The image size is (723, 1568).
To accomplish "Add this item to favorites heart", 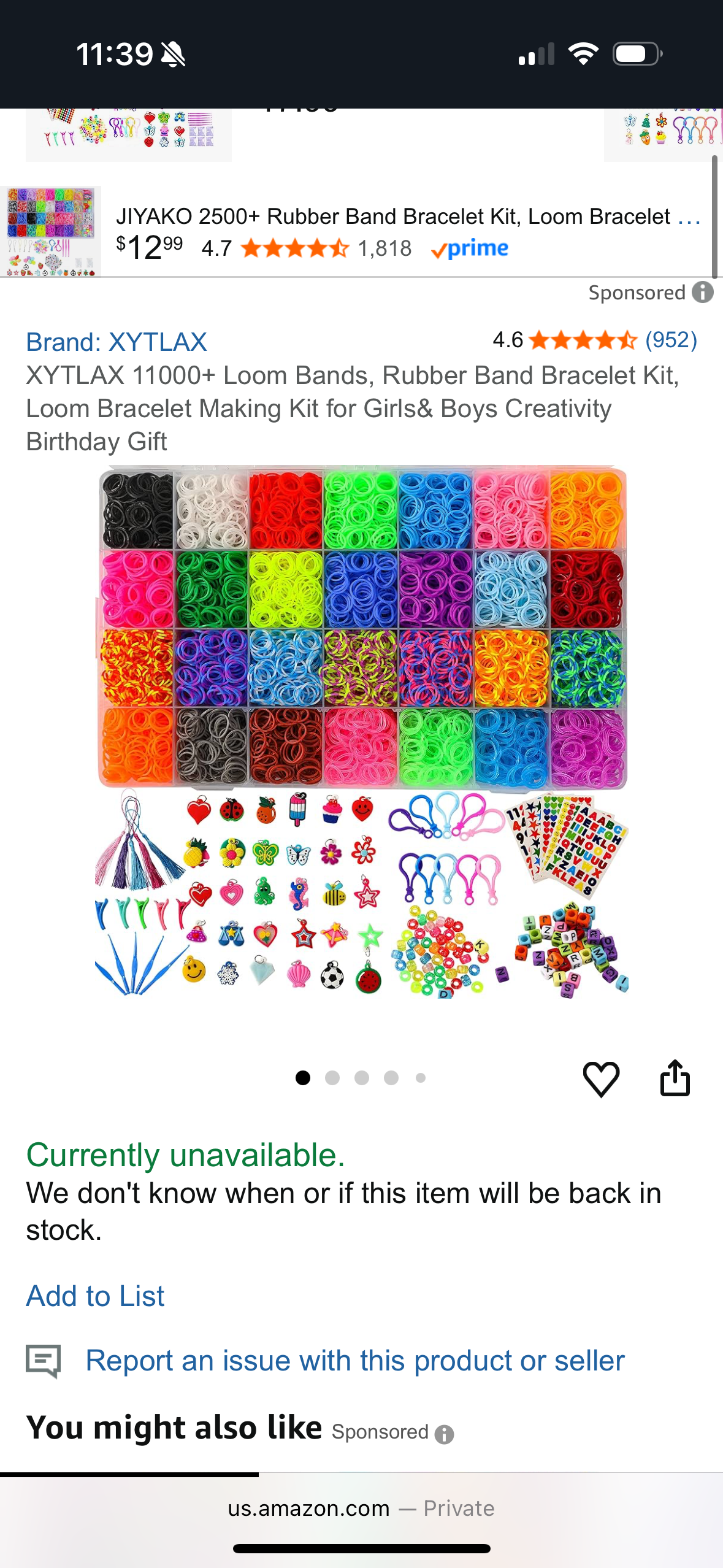I will coord(601,1079).
